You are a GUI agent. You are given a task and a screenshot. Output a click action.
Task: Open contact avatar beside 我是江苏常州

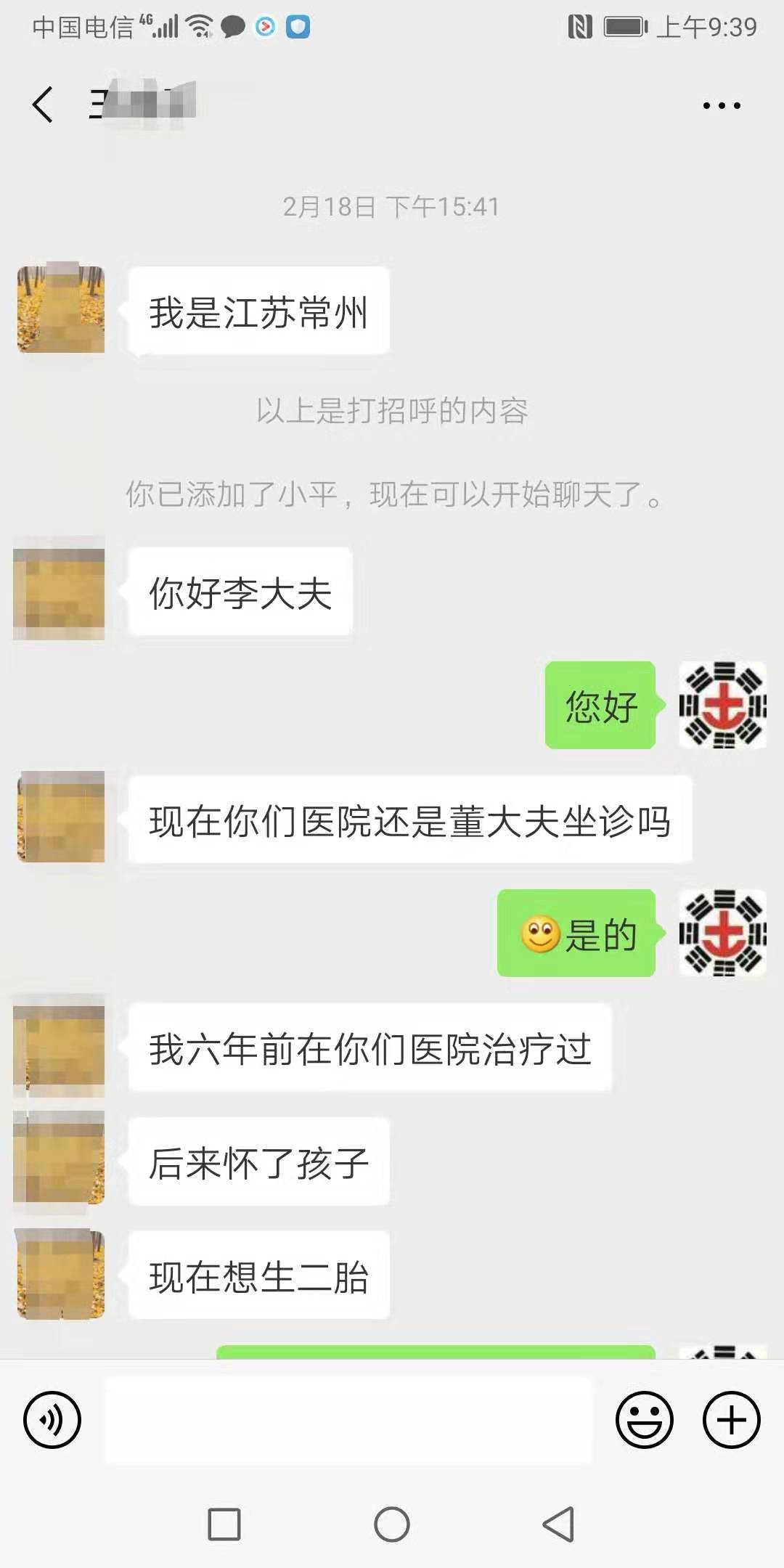pos(61,309)
